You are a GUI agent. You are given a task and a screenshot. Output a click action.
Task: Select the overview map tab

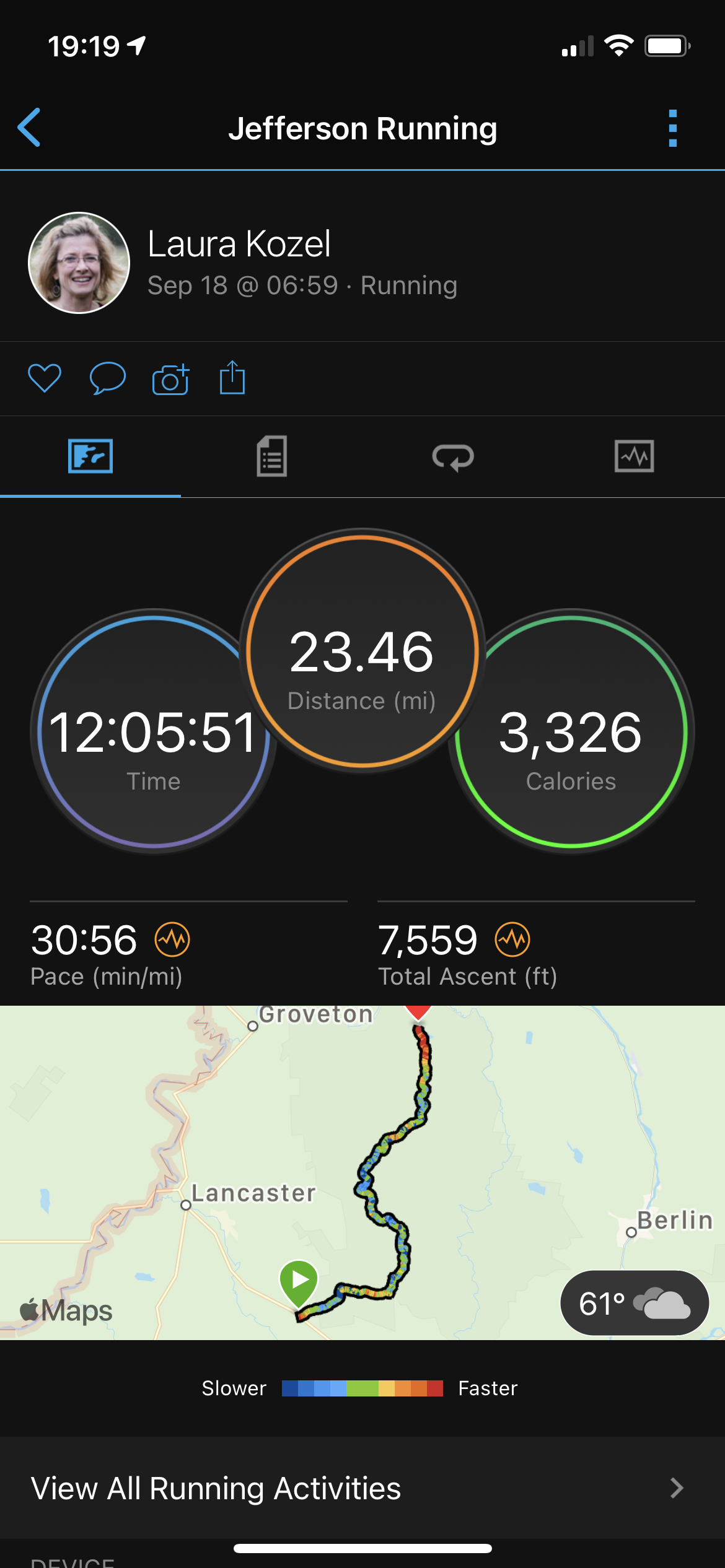pyautogui.click(x=90, y=456)
